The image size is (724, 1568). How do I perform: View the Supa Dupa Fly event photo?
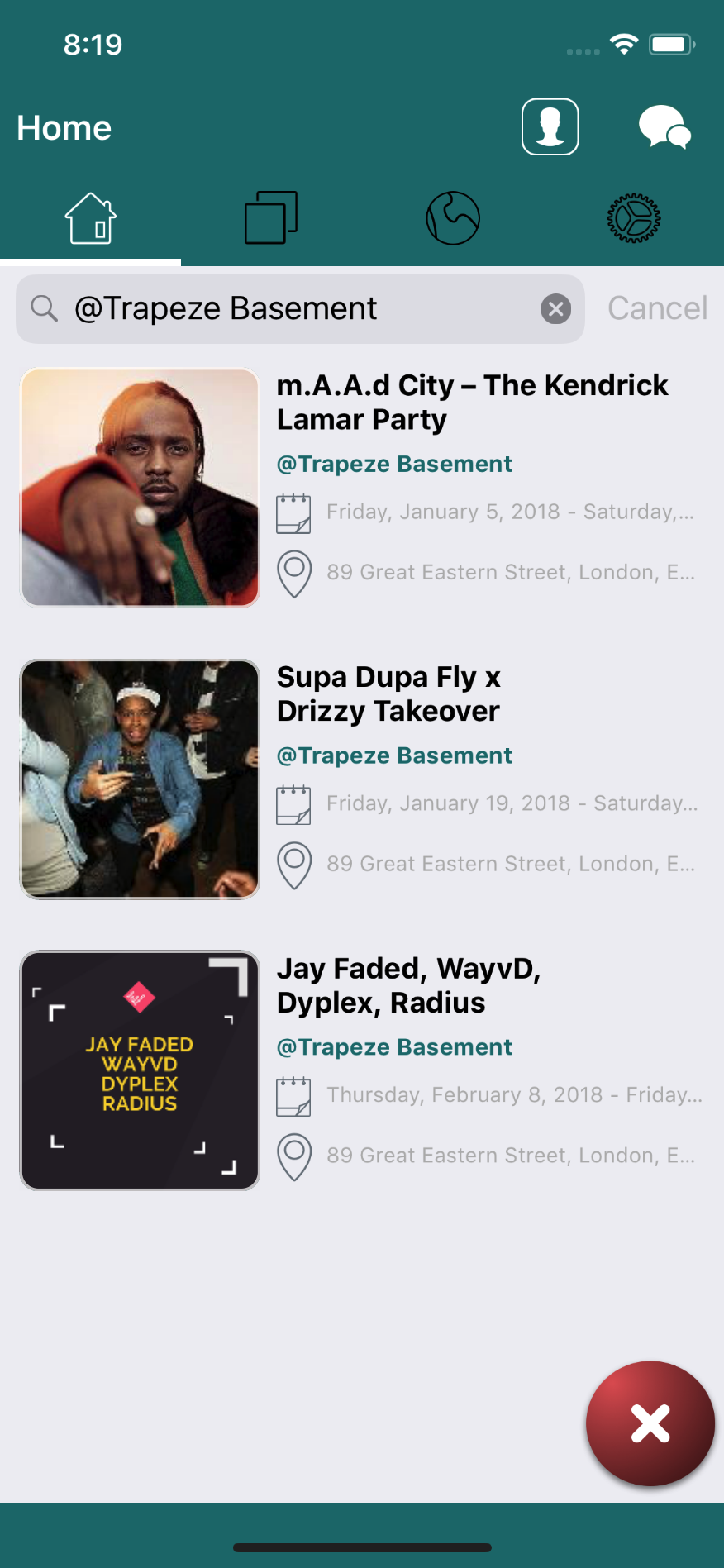[140, 779]
